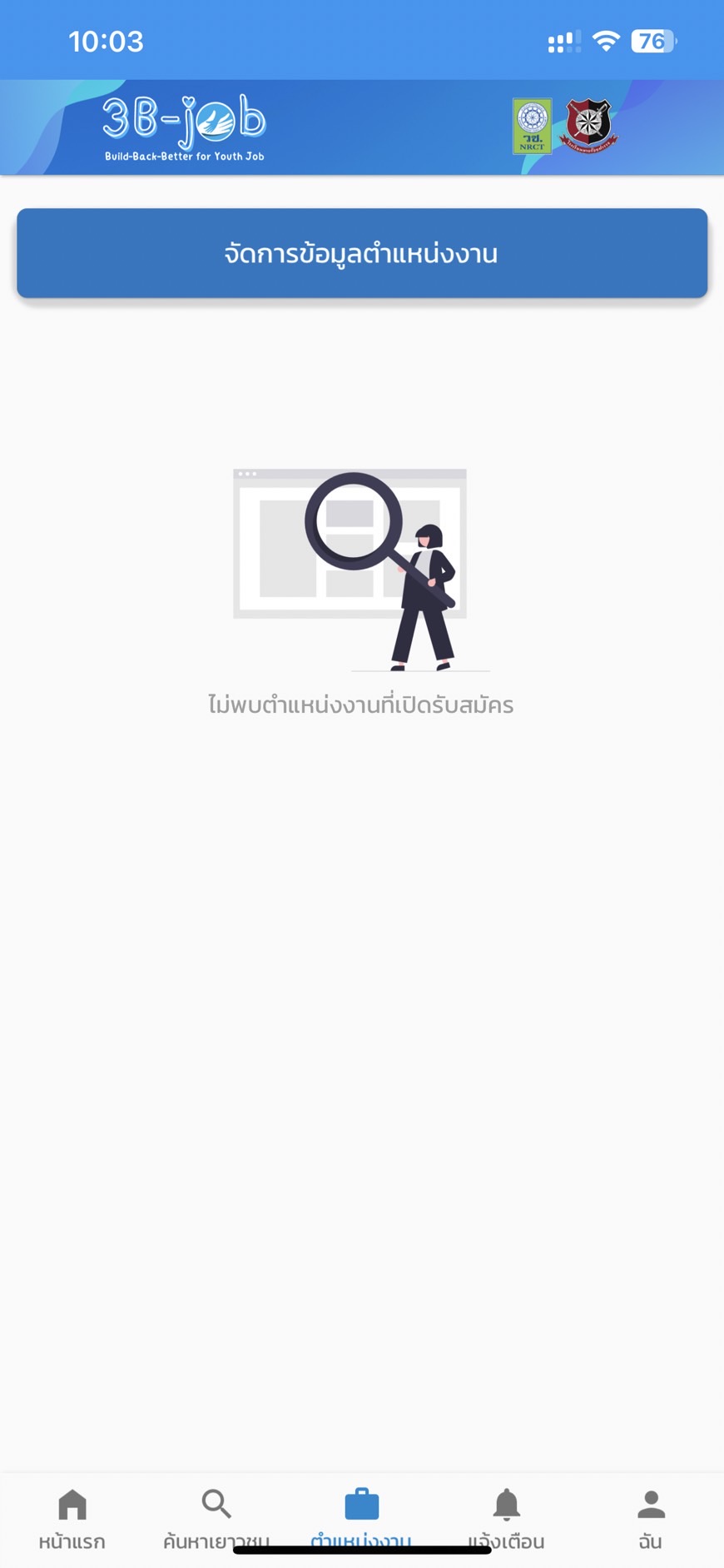724x1568 pixels.
Task: Switch to ฉัน profile tab
Action: [x=651, y=1517]
